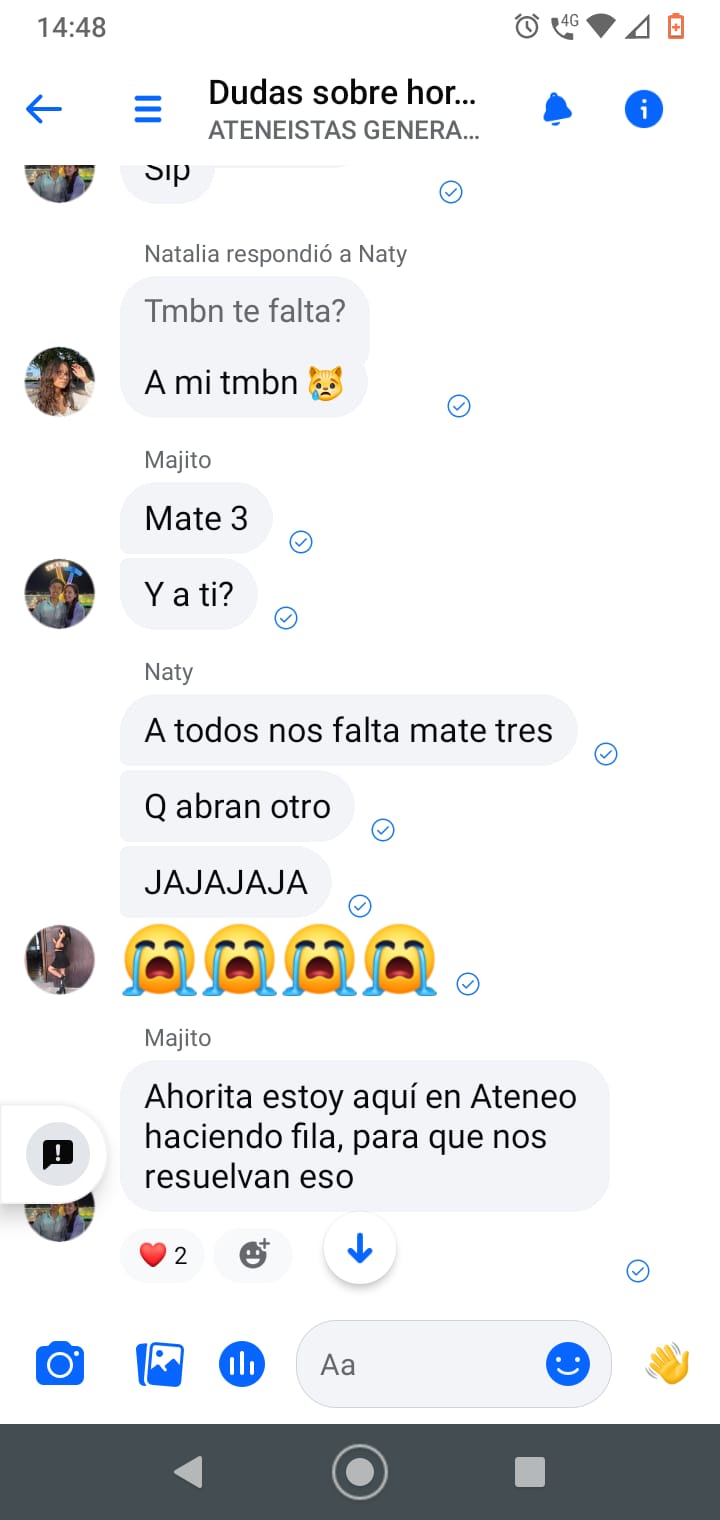Image resolution: width=720 pixels, height=1520 pixels.
Task: Open recent apps square button
Action: pos(529,1472)
